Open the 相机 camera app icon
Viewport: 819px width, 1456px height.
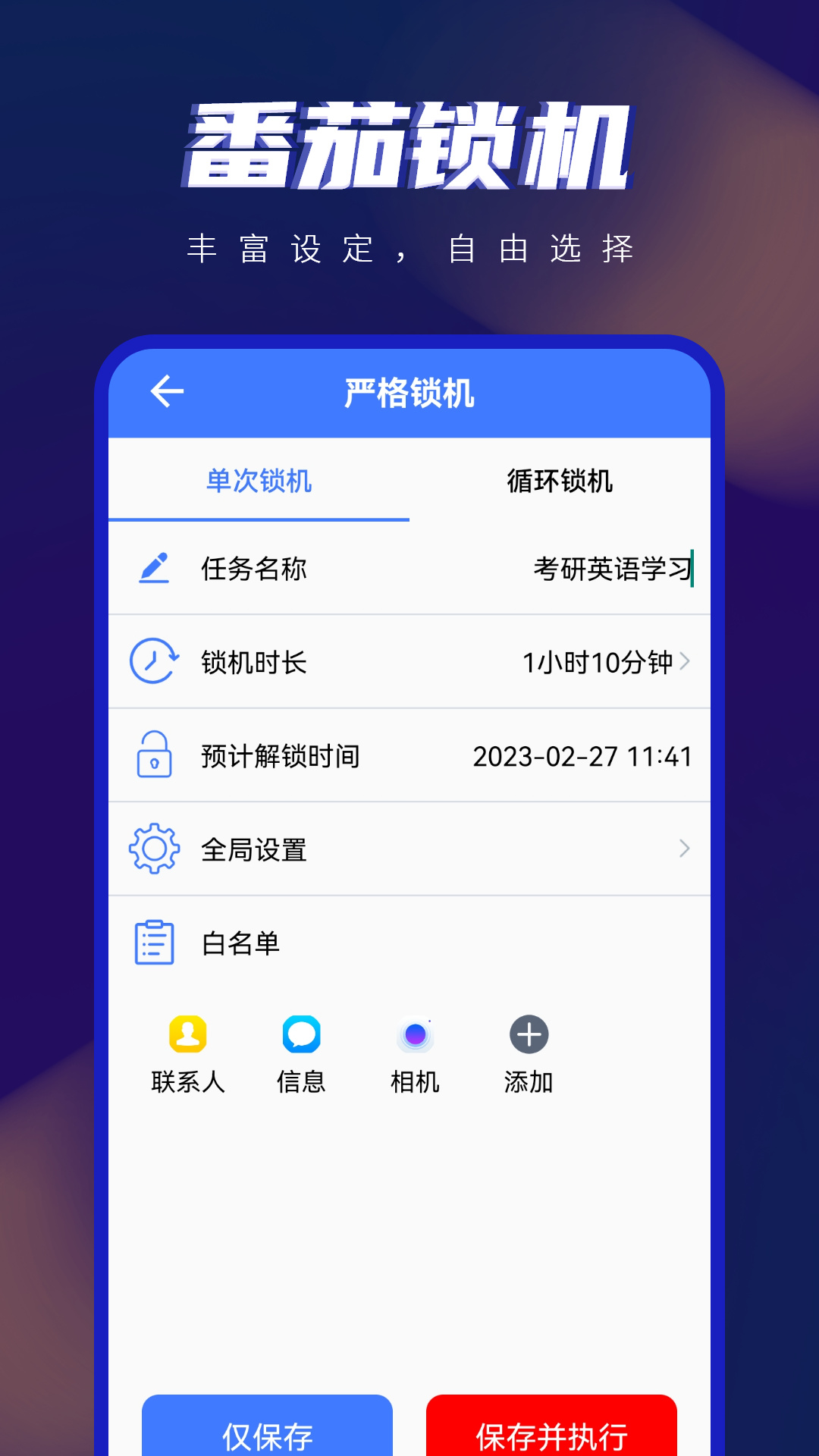click(x=414, y=1033)
